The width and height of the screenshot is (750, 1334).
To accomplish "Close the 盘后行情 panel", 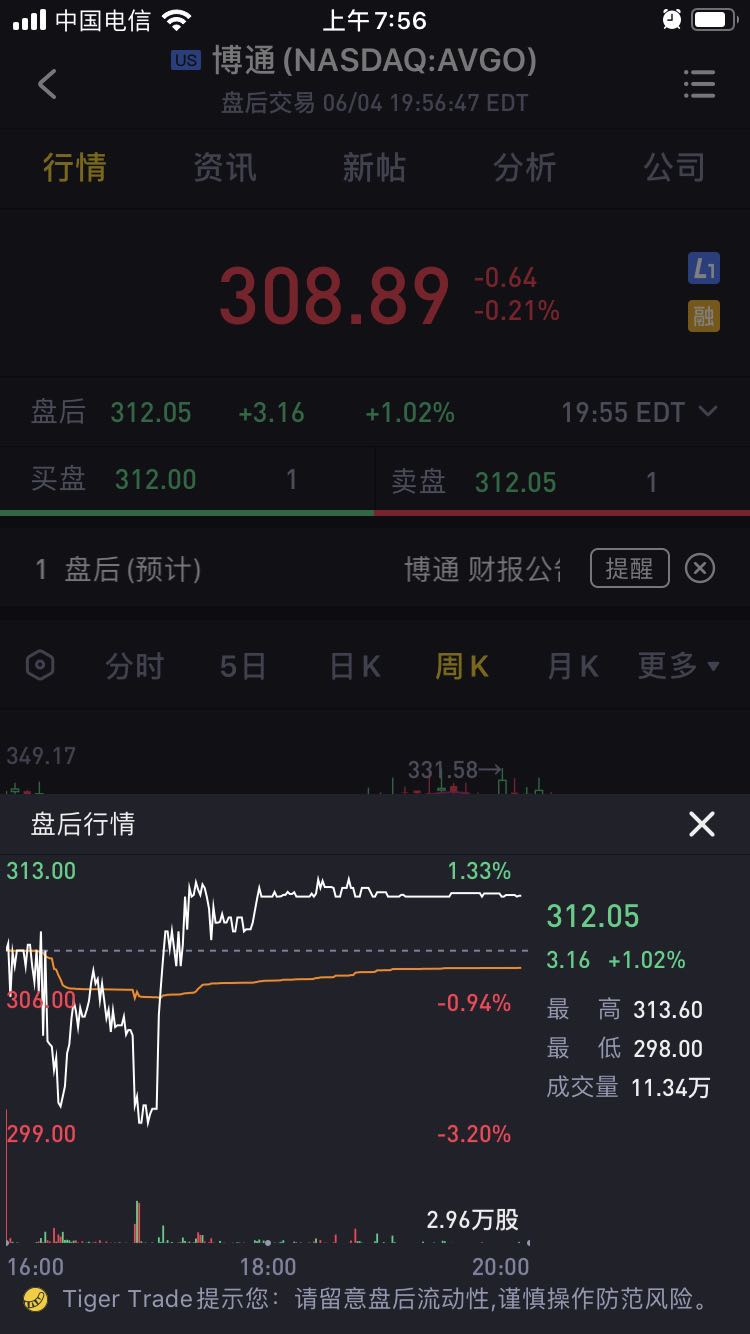I will pos(702,824).
